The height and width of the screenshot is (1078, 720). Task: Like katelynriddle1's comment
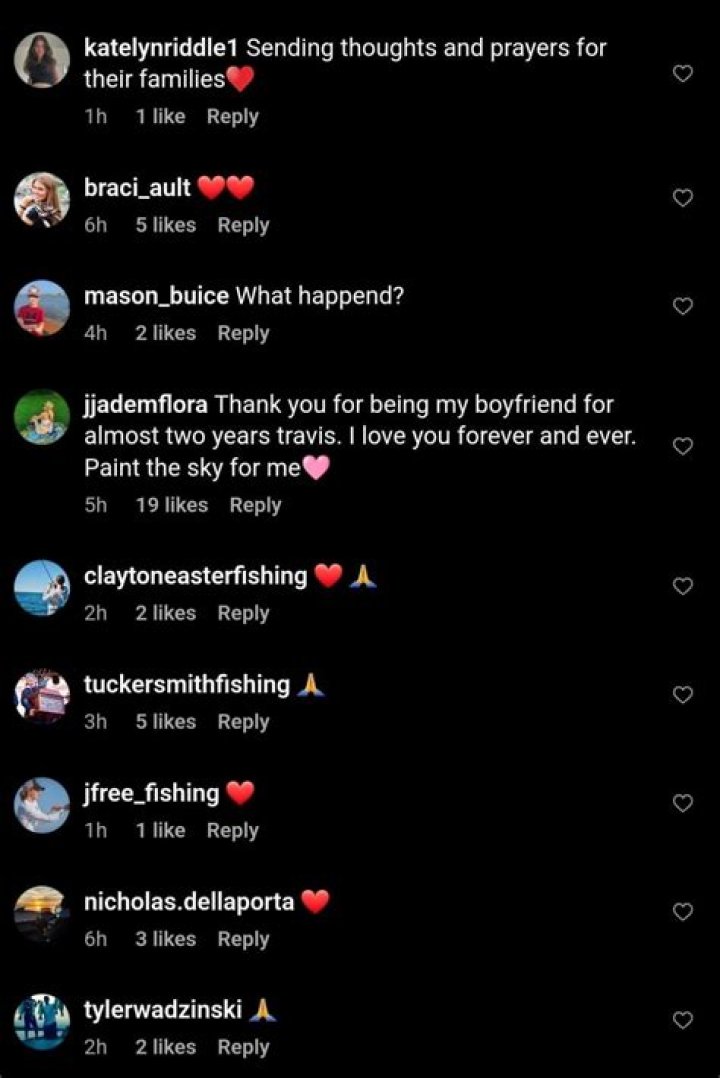683,74
